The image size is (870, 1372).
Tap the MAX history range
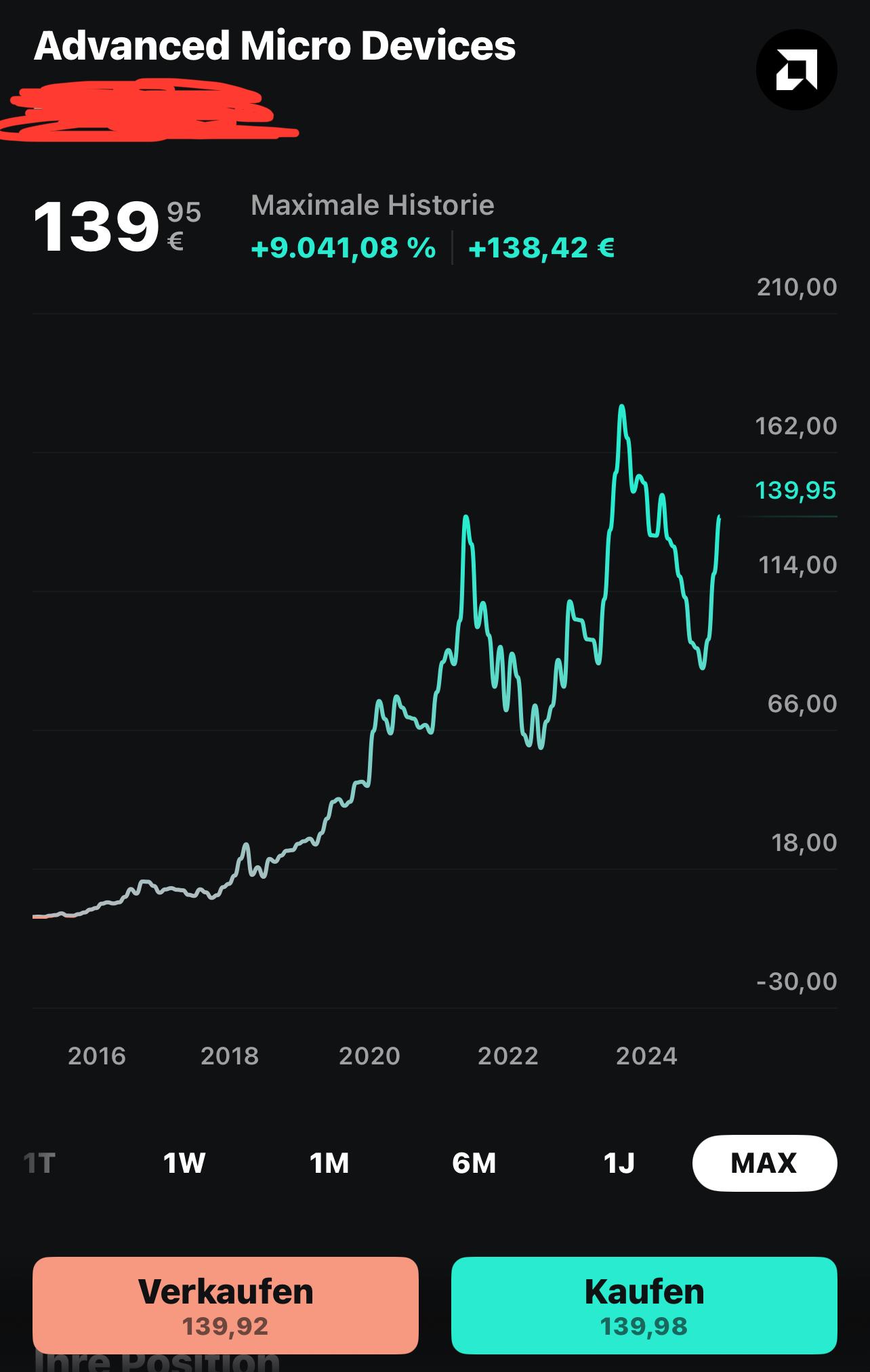click(x=764, y=1163)
